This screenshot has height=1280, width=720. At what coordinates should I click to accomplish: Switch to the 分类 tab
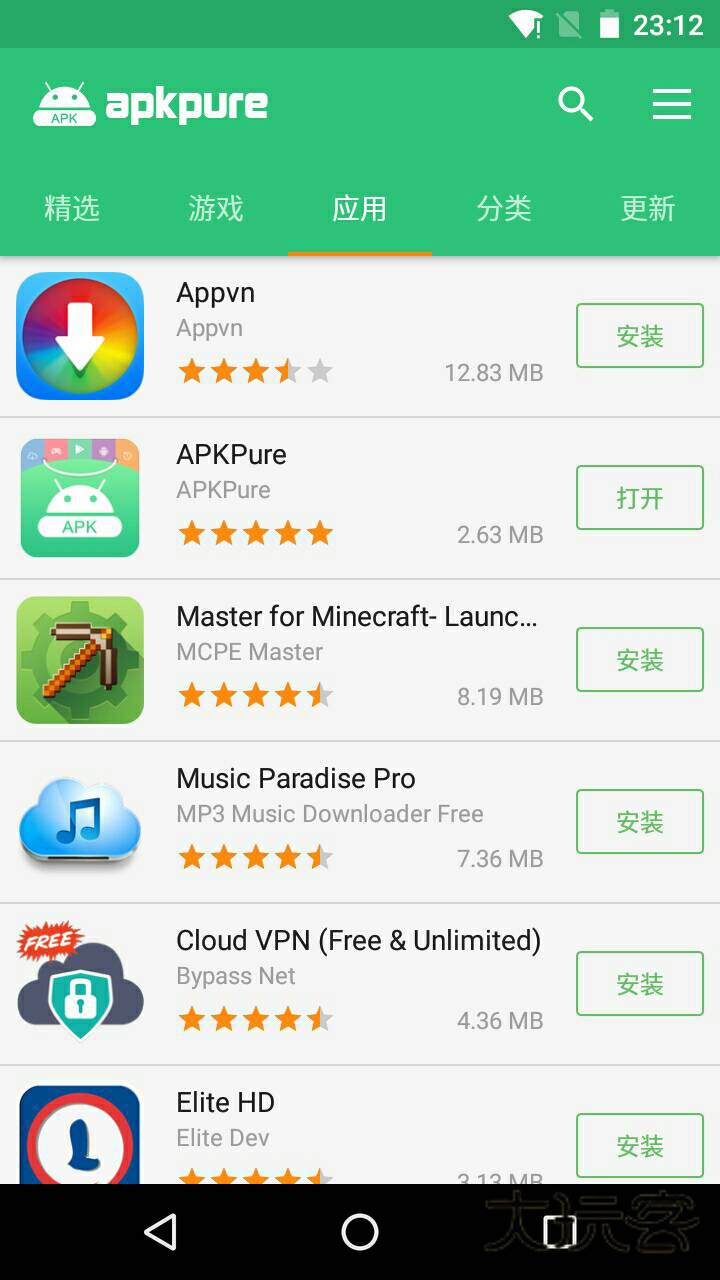504,209
